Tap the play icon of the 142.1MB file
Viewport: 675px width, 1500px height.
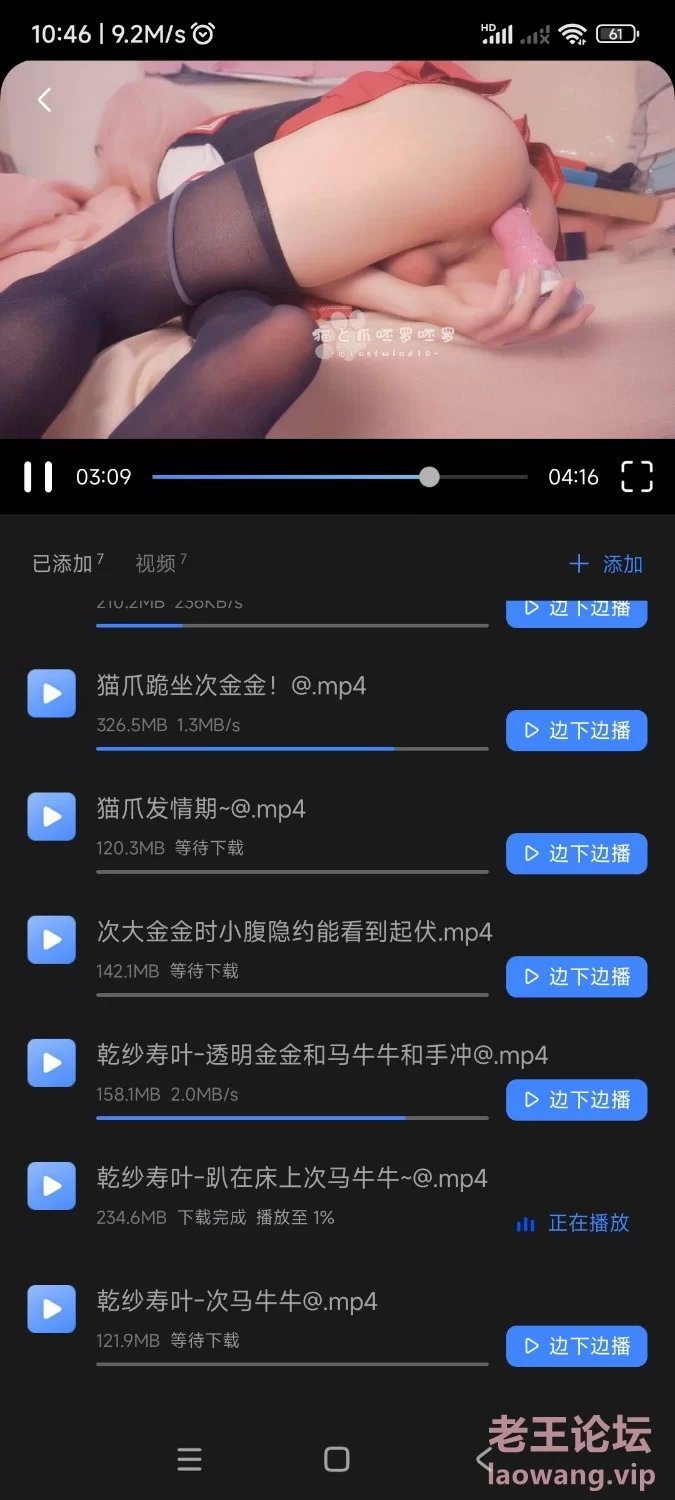click(51, 940)
